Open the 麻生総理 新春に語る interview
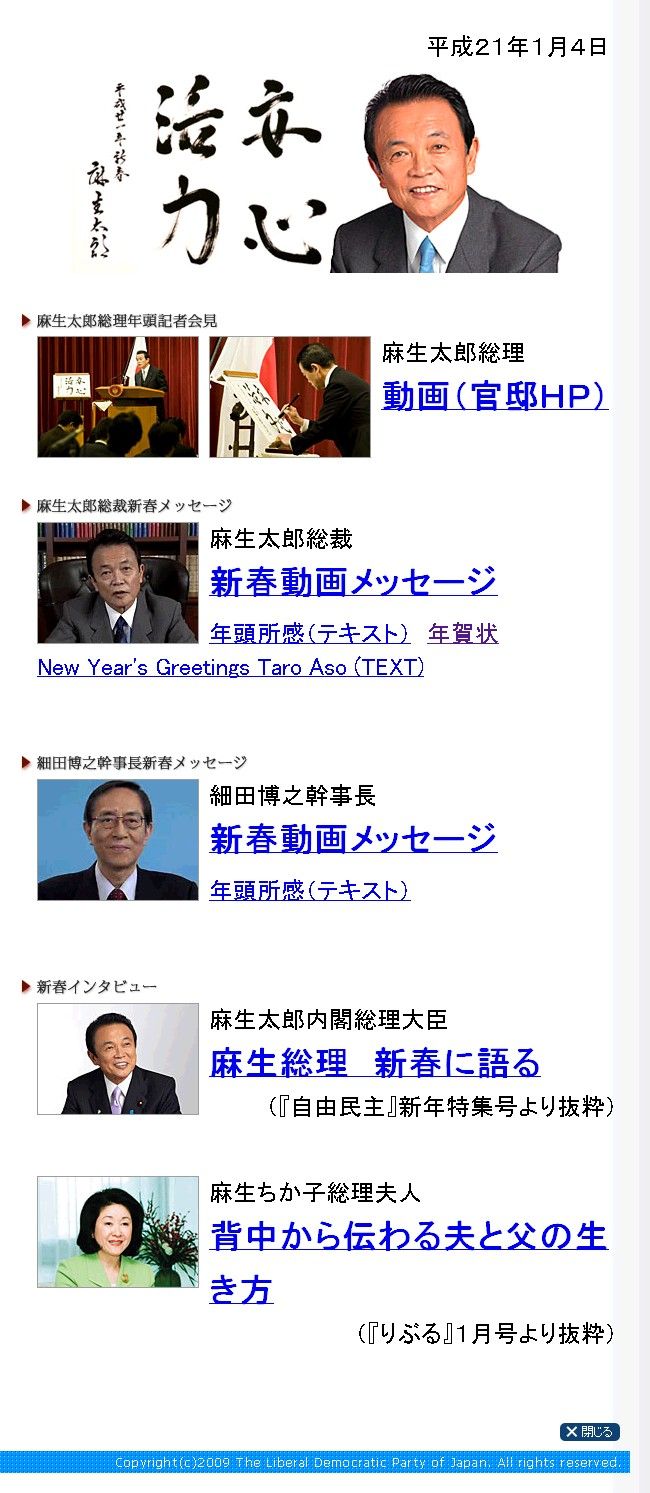The image size is (650, 1493). click(374, 1062)
